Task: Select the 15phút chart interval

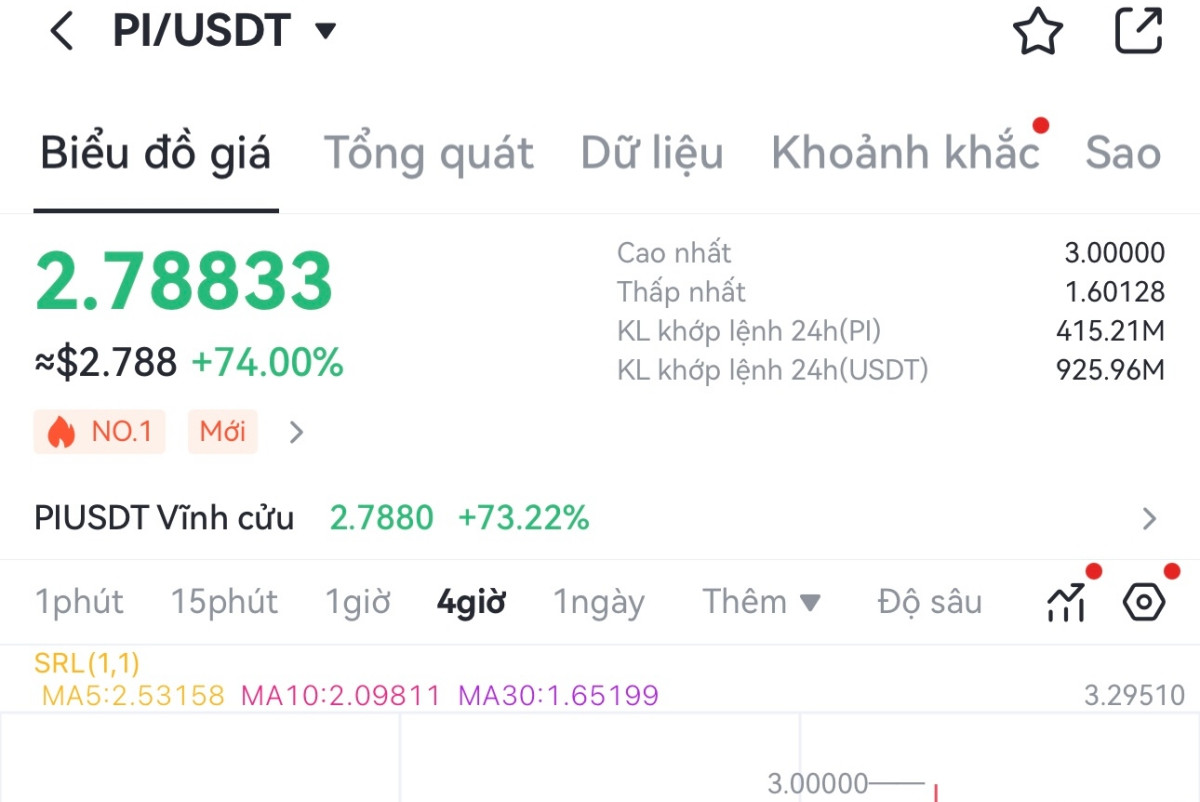Action: (224, 602)
